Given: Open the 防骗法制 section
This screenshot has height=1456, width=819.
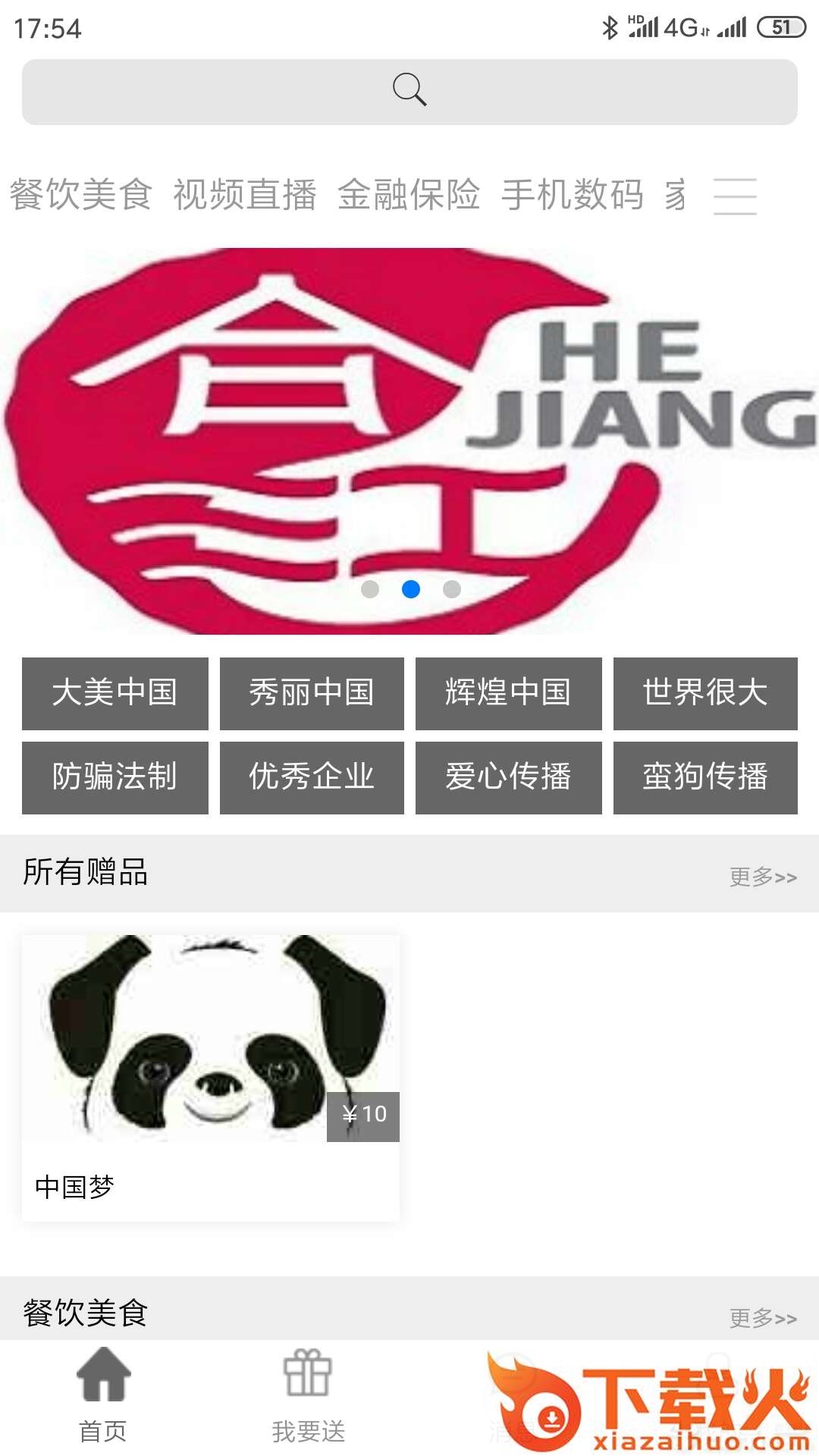Looking at the screenshot, I should (115, 777).
